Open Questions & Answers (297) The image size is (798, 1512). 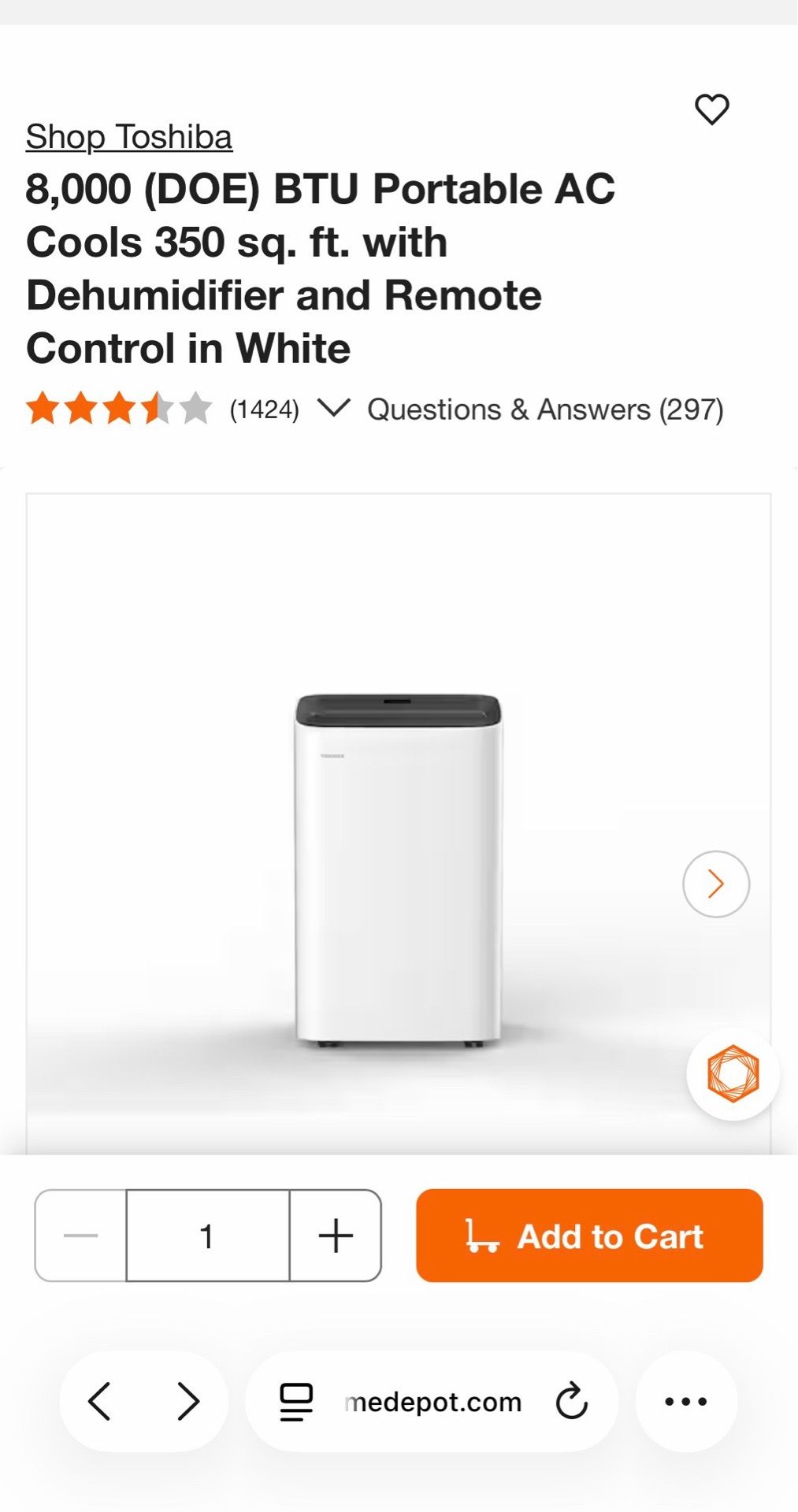(545, 409)
